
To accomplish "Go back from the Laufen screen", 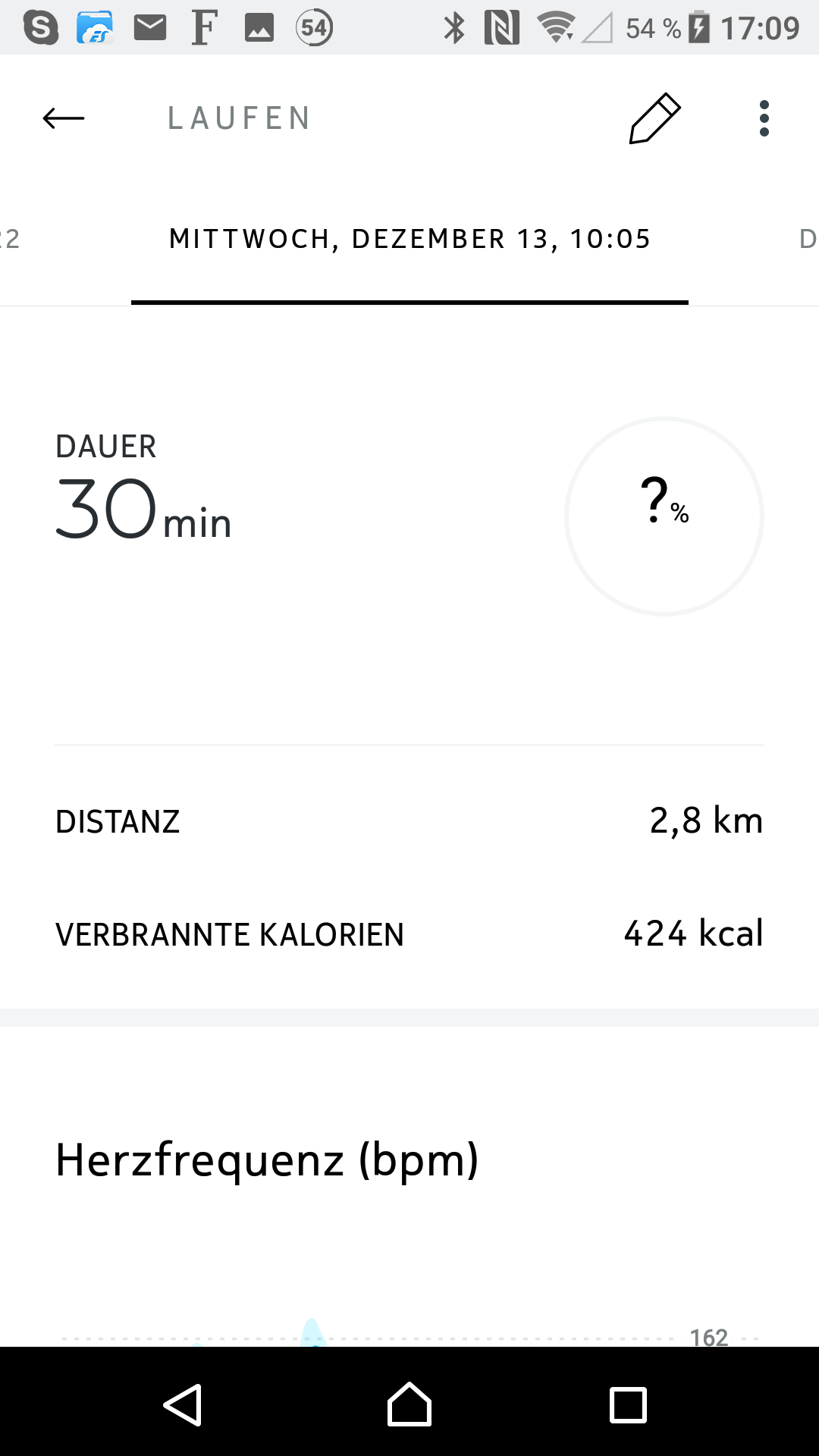I will (x=64, y=118).
